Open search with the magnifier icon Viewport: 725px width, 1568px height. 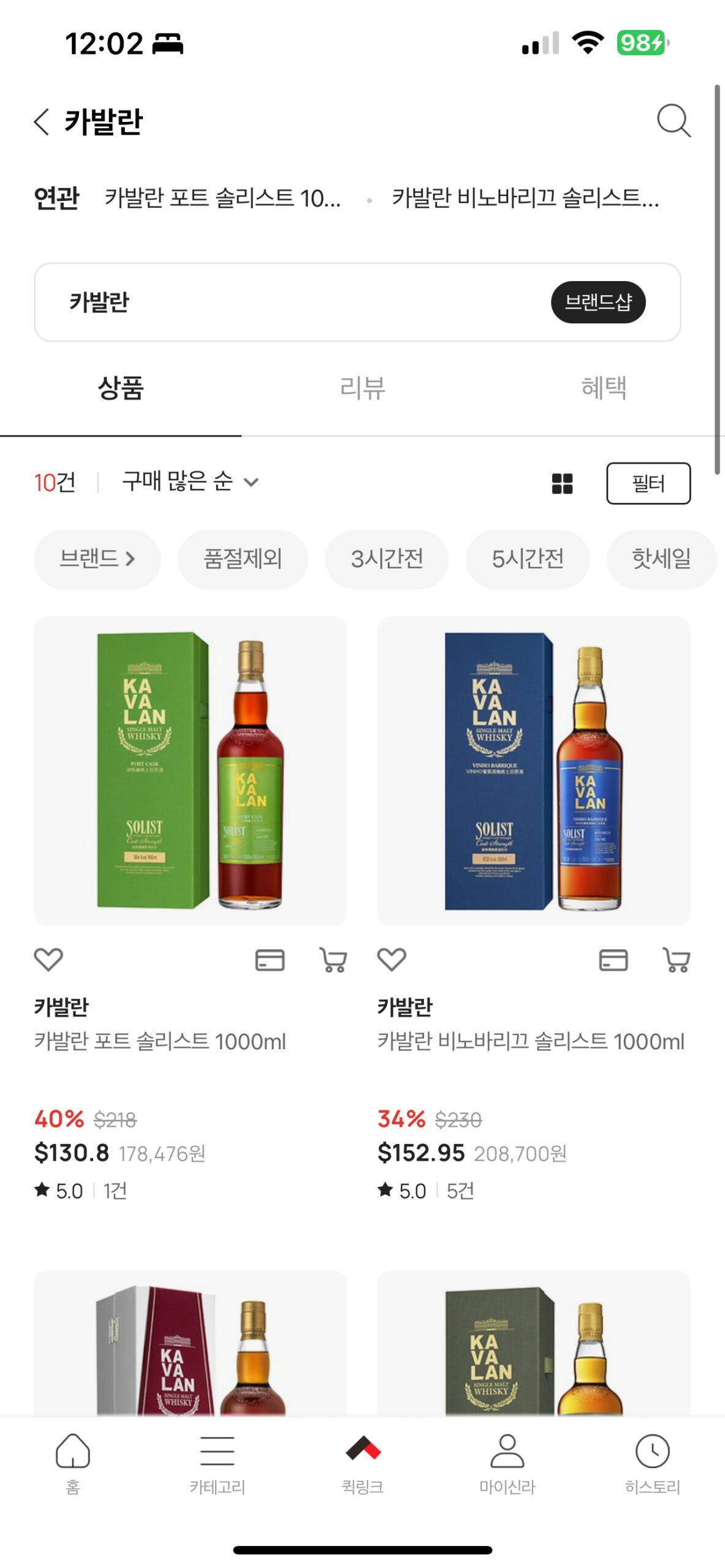(675, 122)
